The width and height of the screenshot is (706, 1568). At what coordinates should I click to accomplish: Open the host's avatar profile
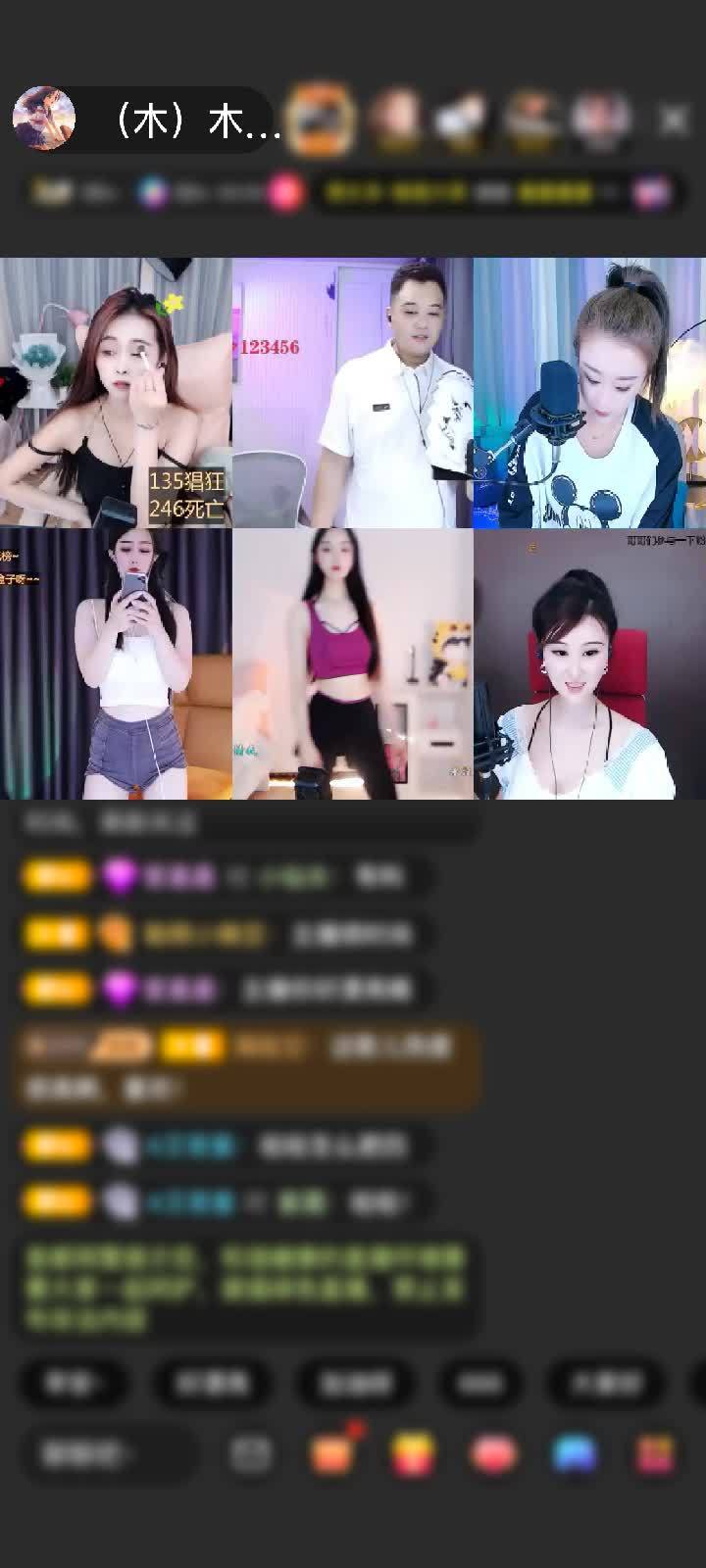(x=44, y=119)
